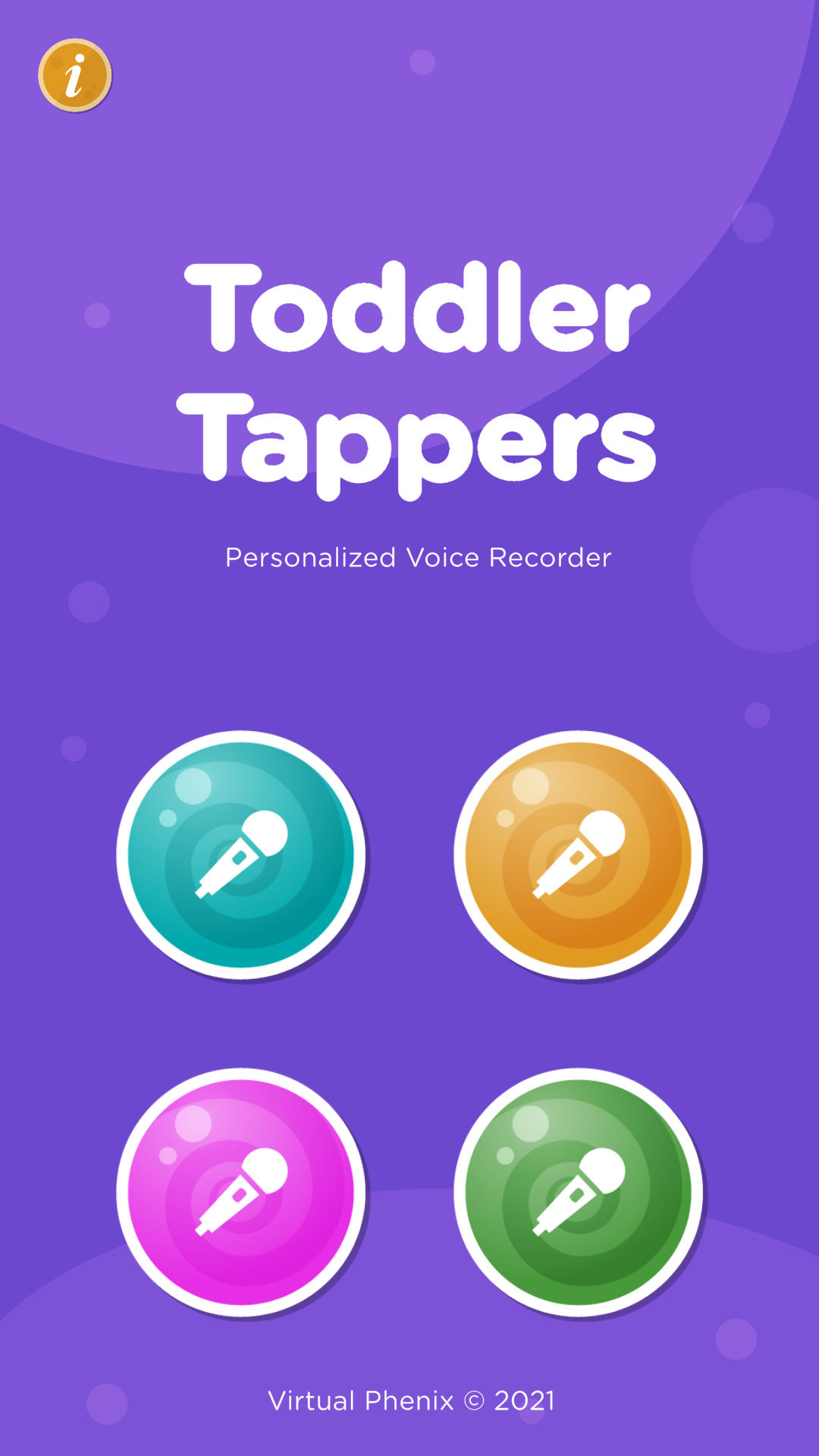Tap the teal microphone button
The height and width of the screenshot is (1456, 819).
241,855
